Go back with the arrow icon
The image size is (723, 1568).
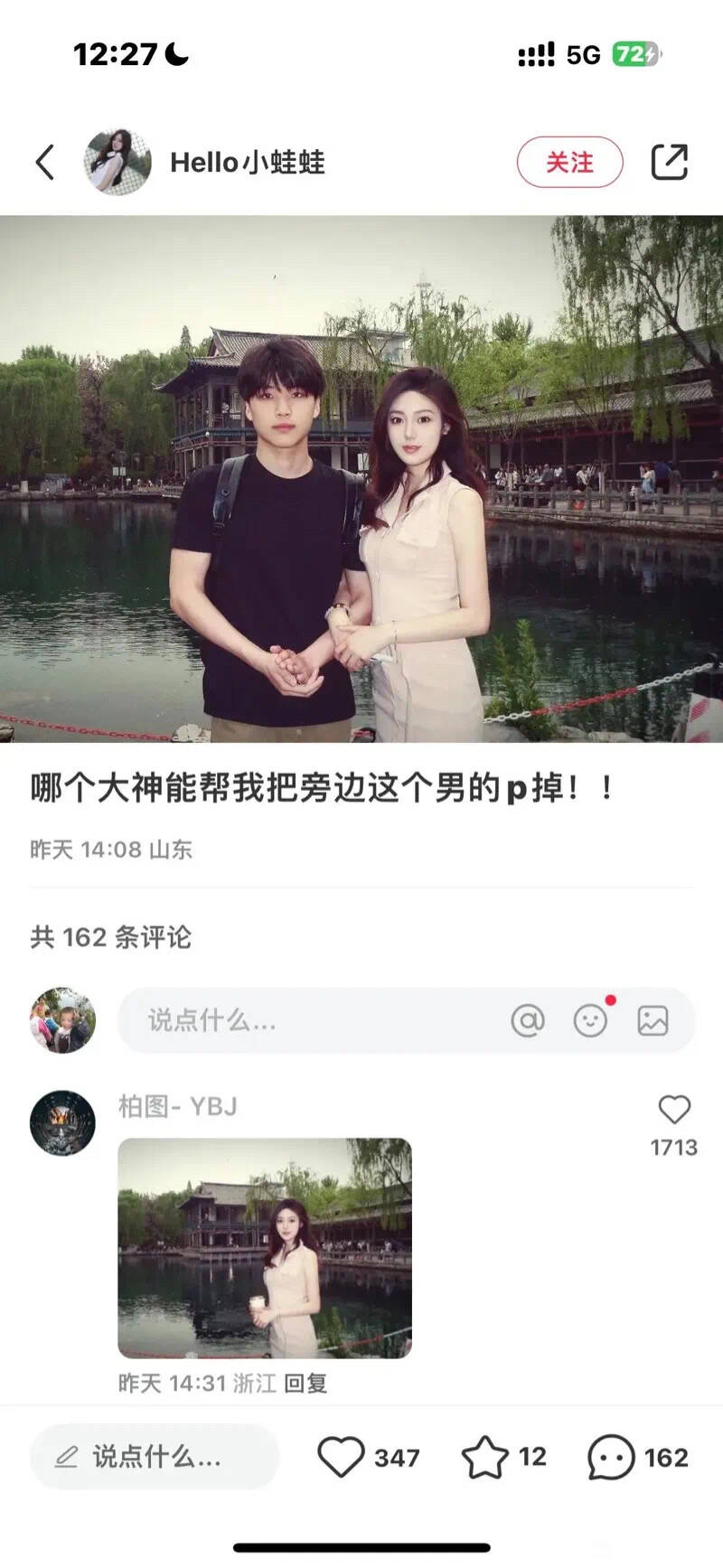click(45, 163)
